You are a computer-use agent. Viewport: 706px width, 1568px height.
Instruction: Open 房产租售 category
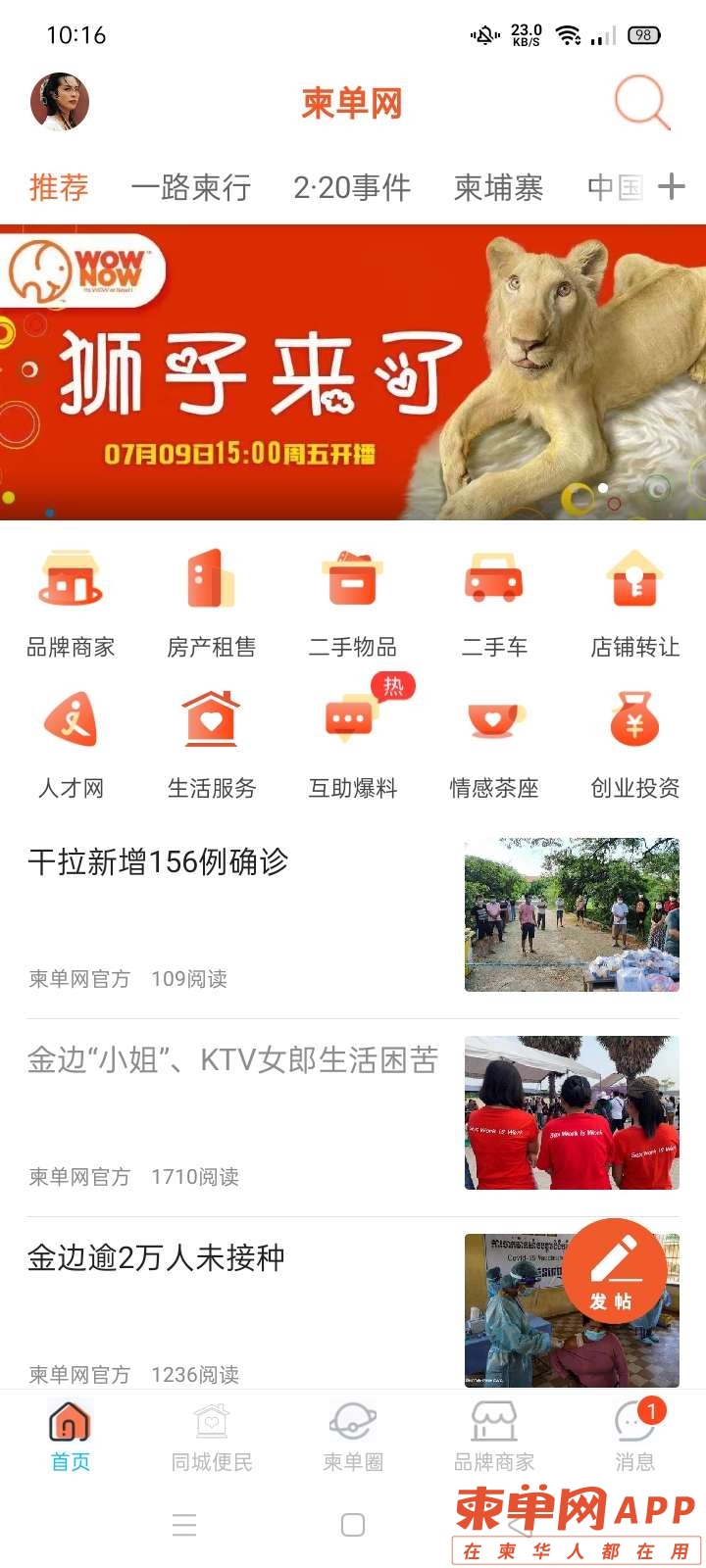coord(212,603)
